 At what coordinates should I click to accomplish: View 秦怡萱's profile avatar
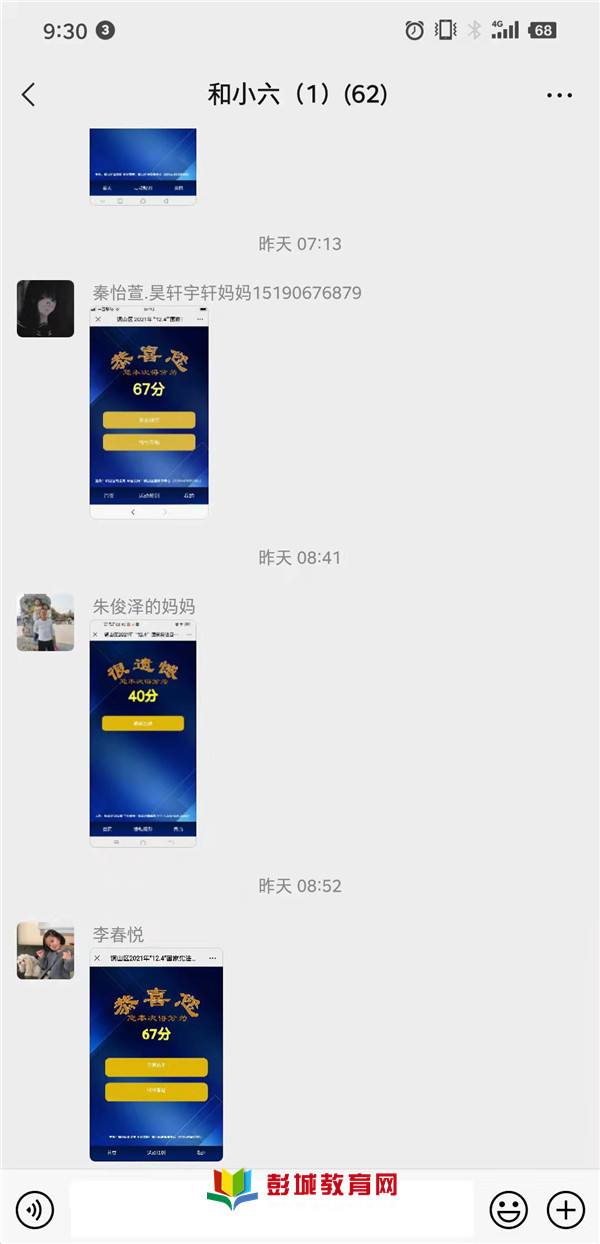coord(45,308)
